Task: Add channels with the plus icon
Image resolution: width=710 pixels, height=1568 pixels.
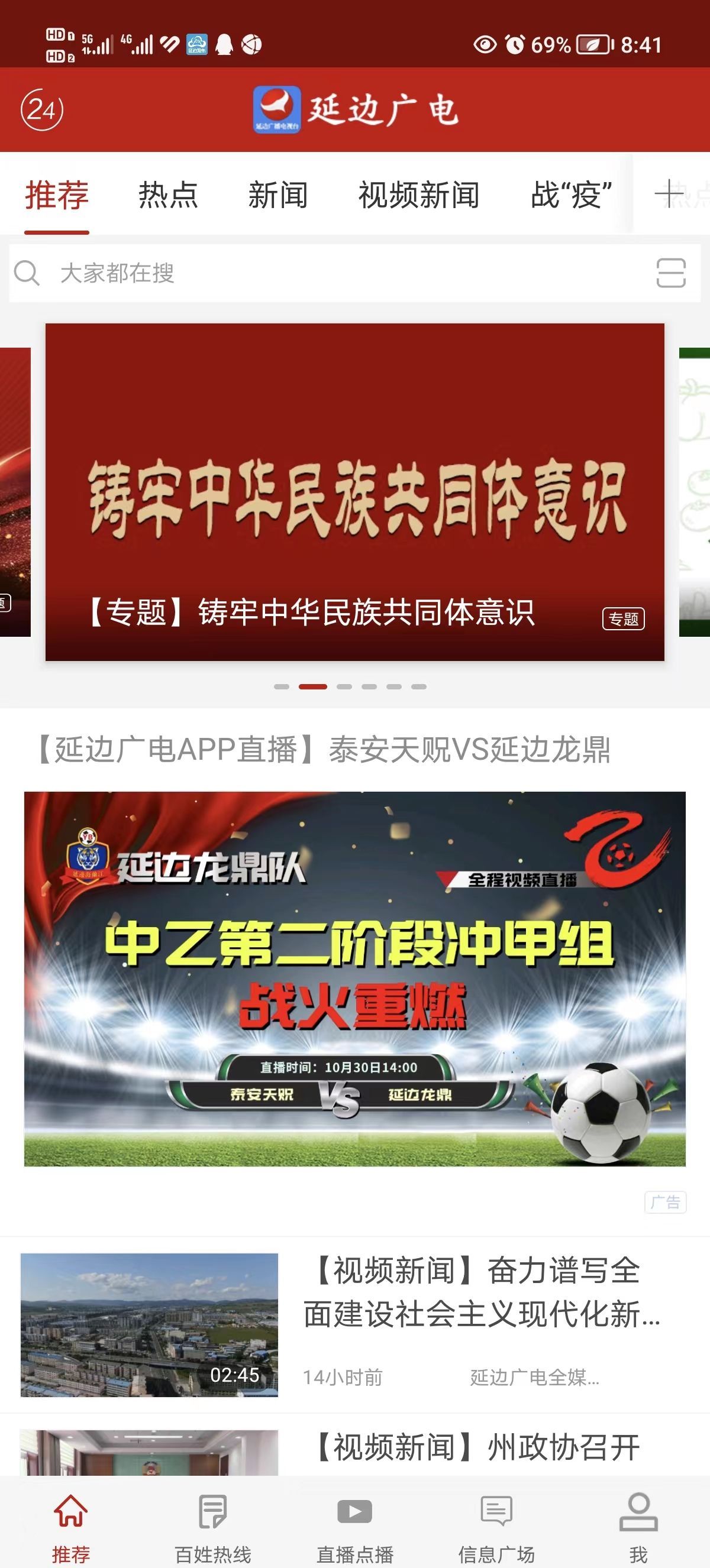Action: click(x=670, y=195)
